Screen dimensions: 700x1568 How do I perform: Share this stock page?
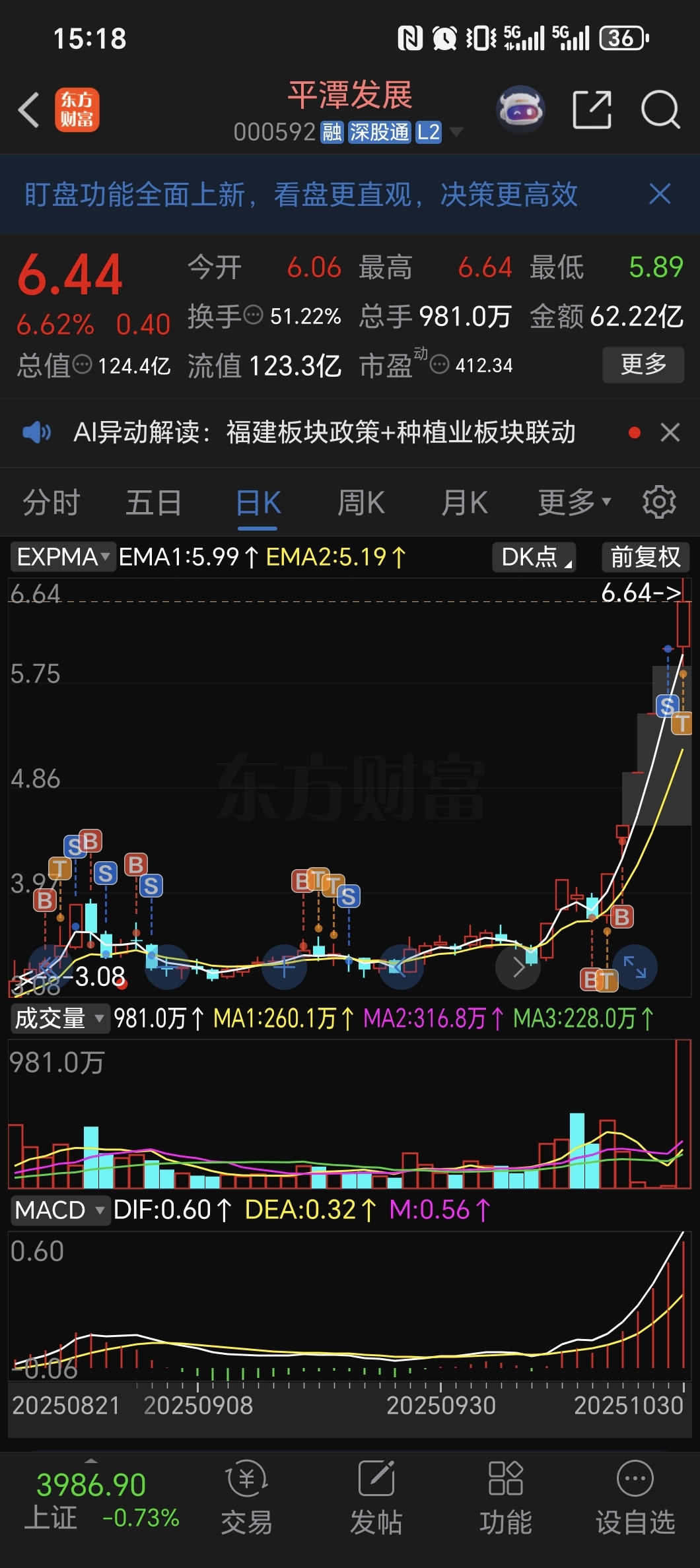coord(592,110)
